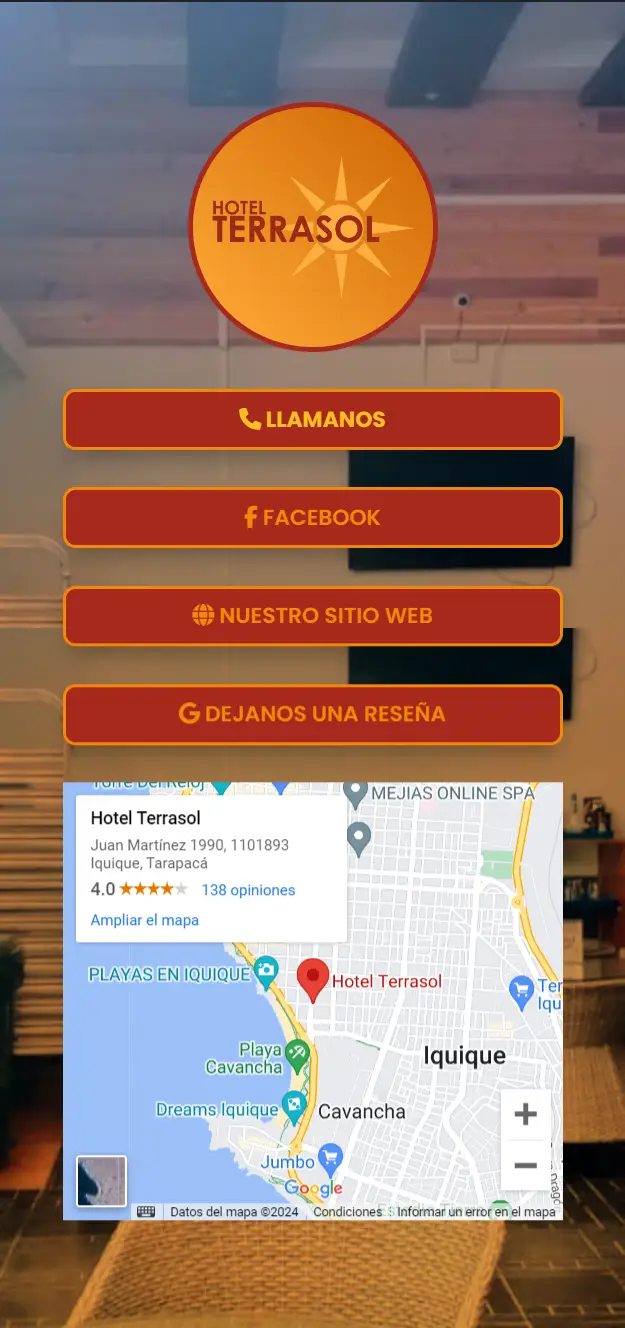The height and width of the screenshot is (1328, 625).
Task: Select Informar un error en el mapa
Action: click(x=476, y=1212)
